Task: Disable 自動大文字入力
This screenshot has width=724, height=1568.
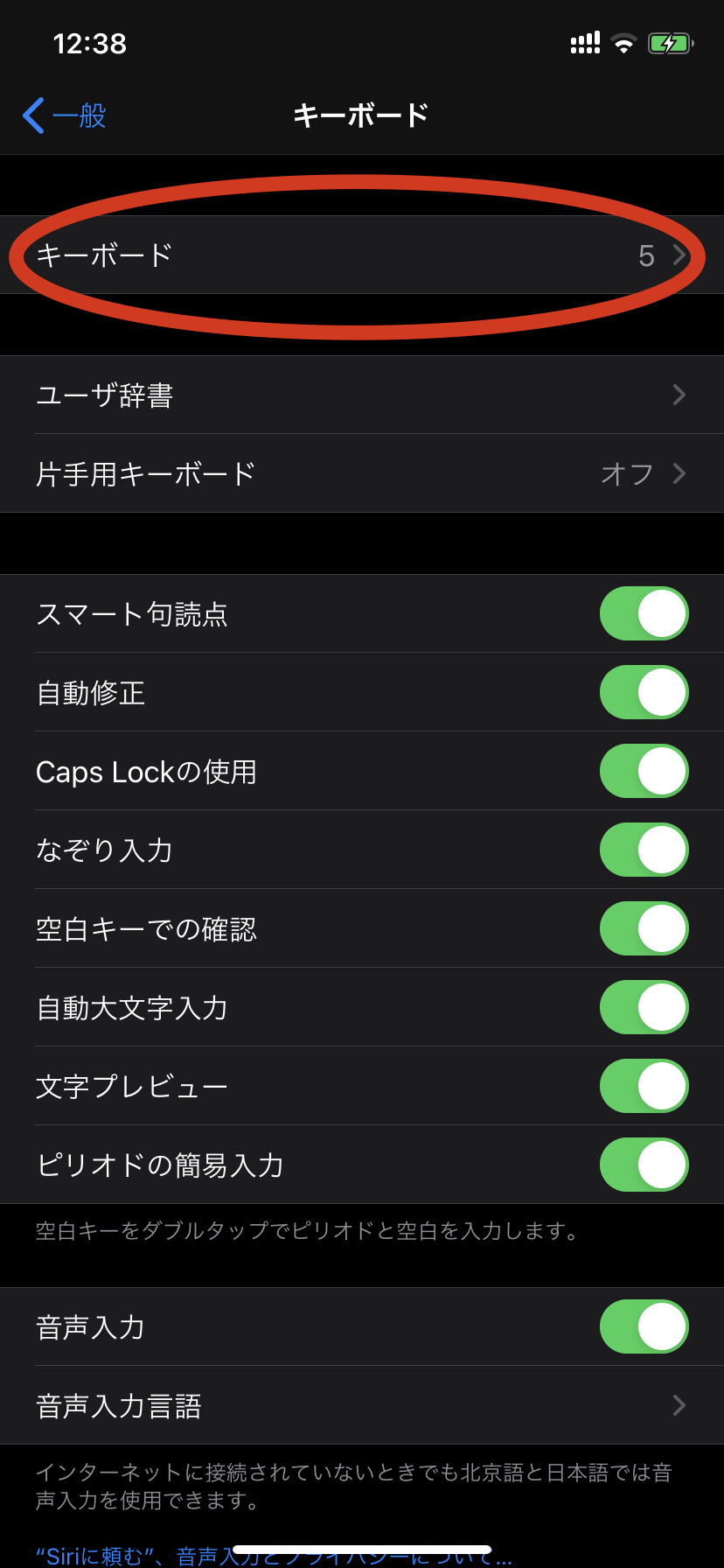Action: (644, 1008)
